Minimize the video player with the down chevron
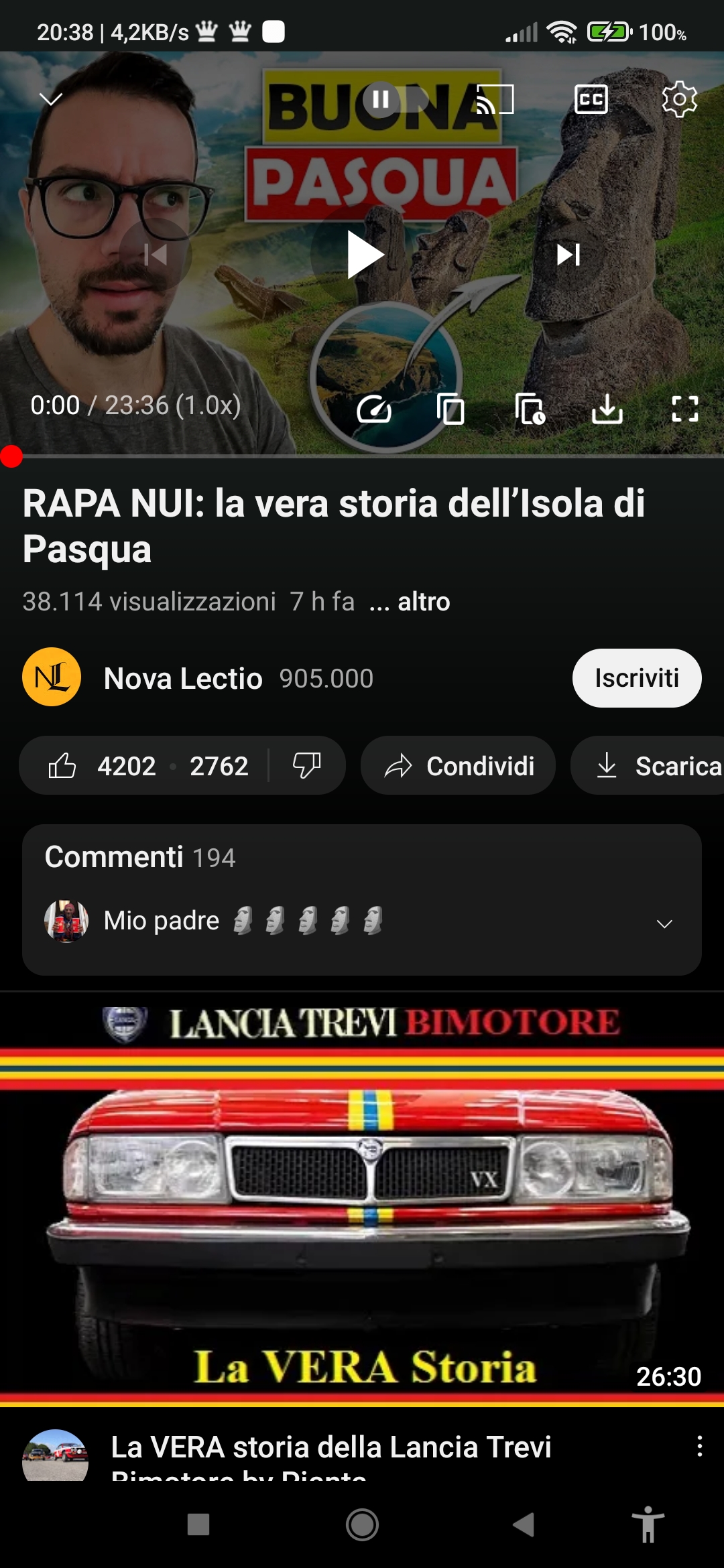 tap(51, 99)
